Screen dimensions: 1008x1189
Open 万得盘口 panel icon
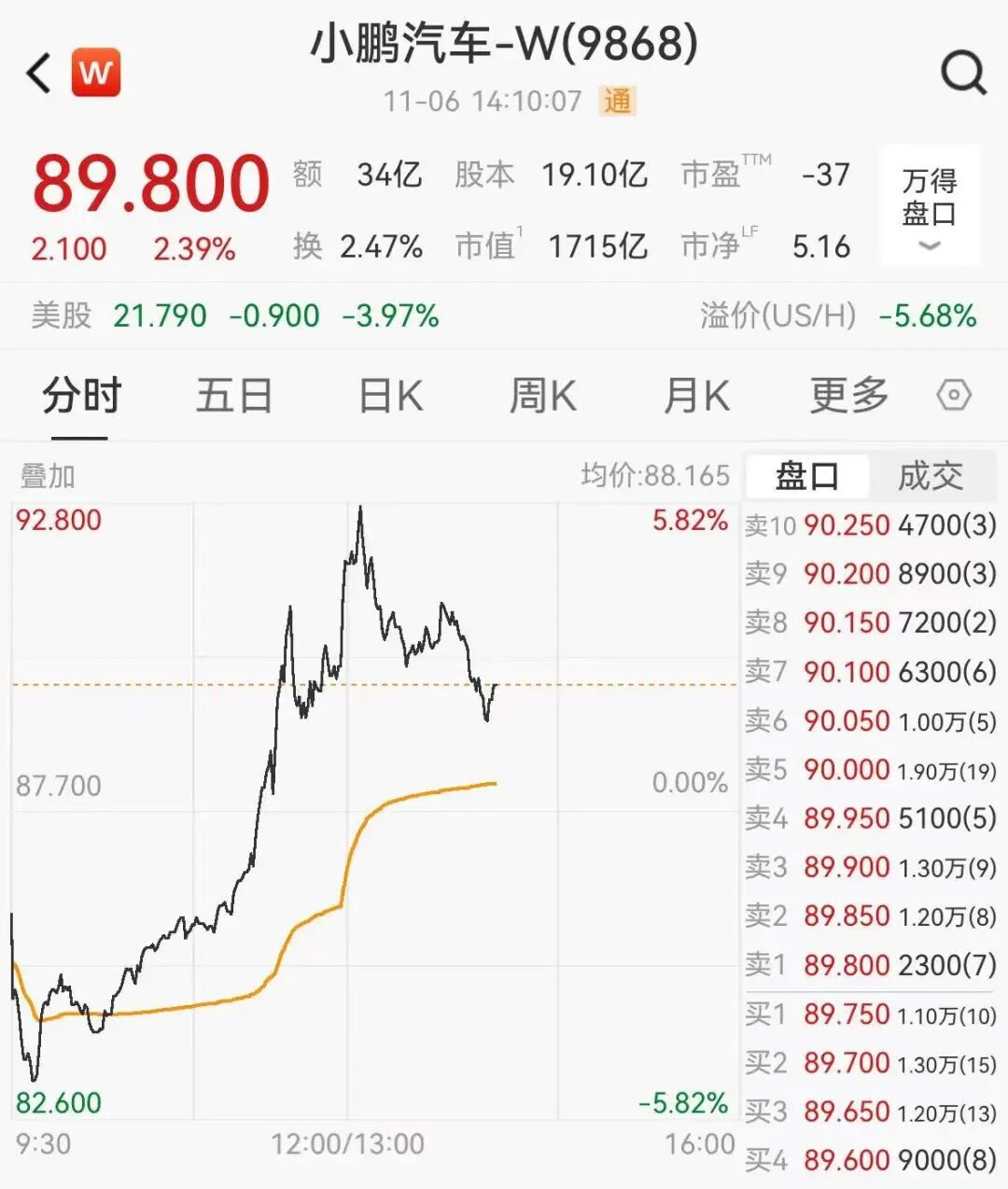coord(928,201)
